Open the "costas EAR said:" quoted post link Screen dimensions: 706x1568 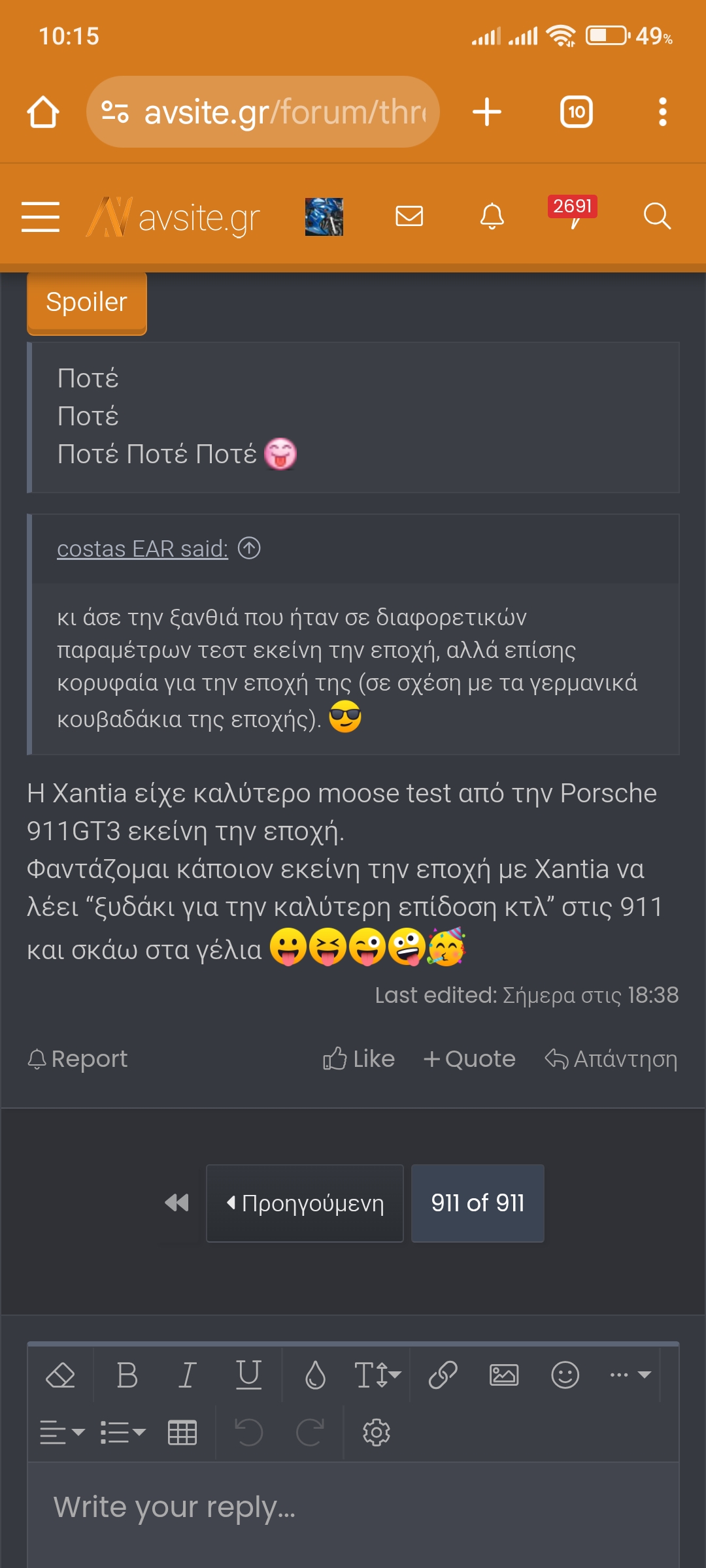pyautogui.click(x=143, y=549)
